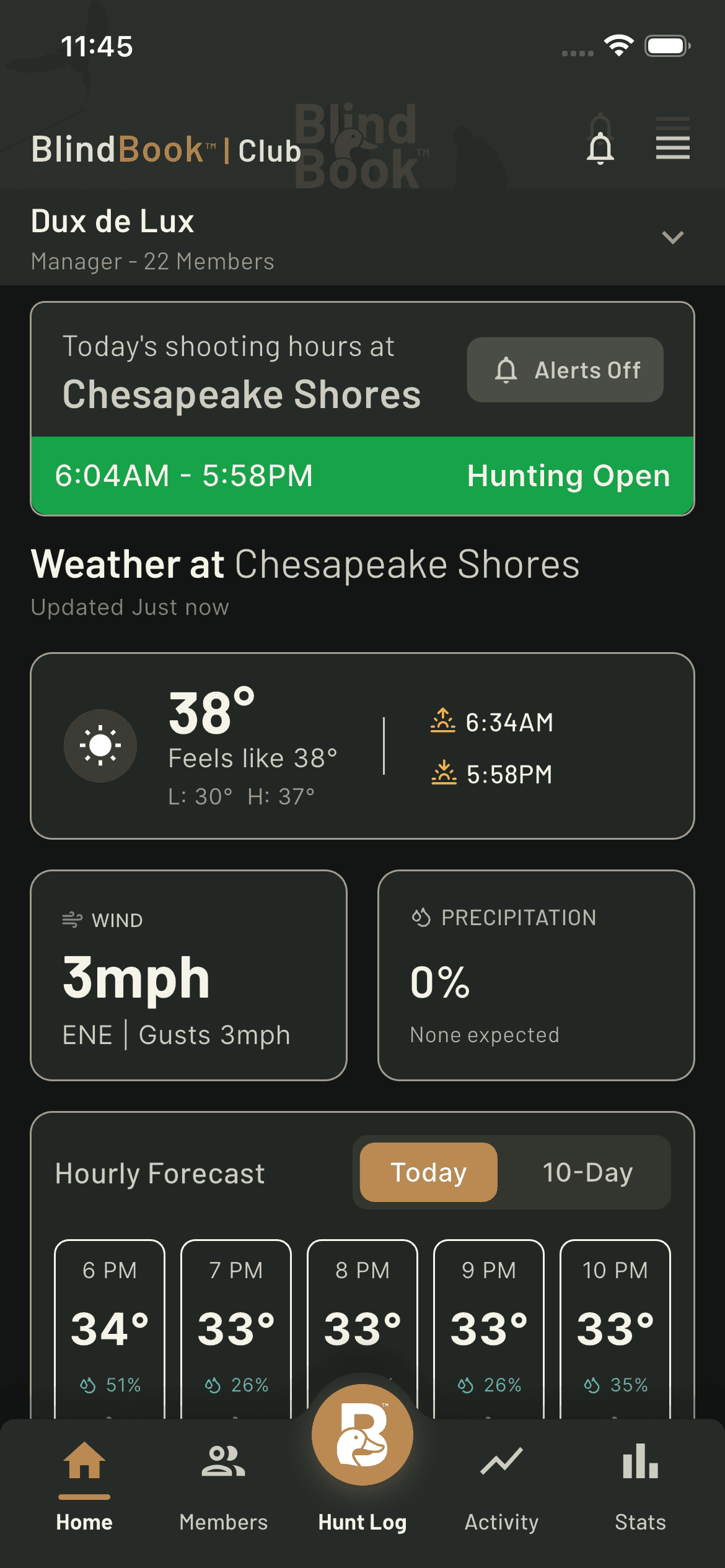Screen dimensions: 725x1568
Task: Switch to the Activity tab
Action: click(501, 1486)
